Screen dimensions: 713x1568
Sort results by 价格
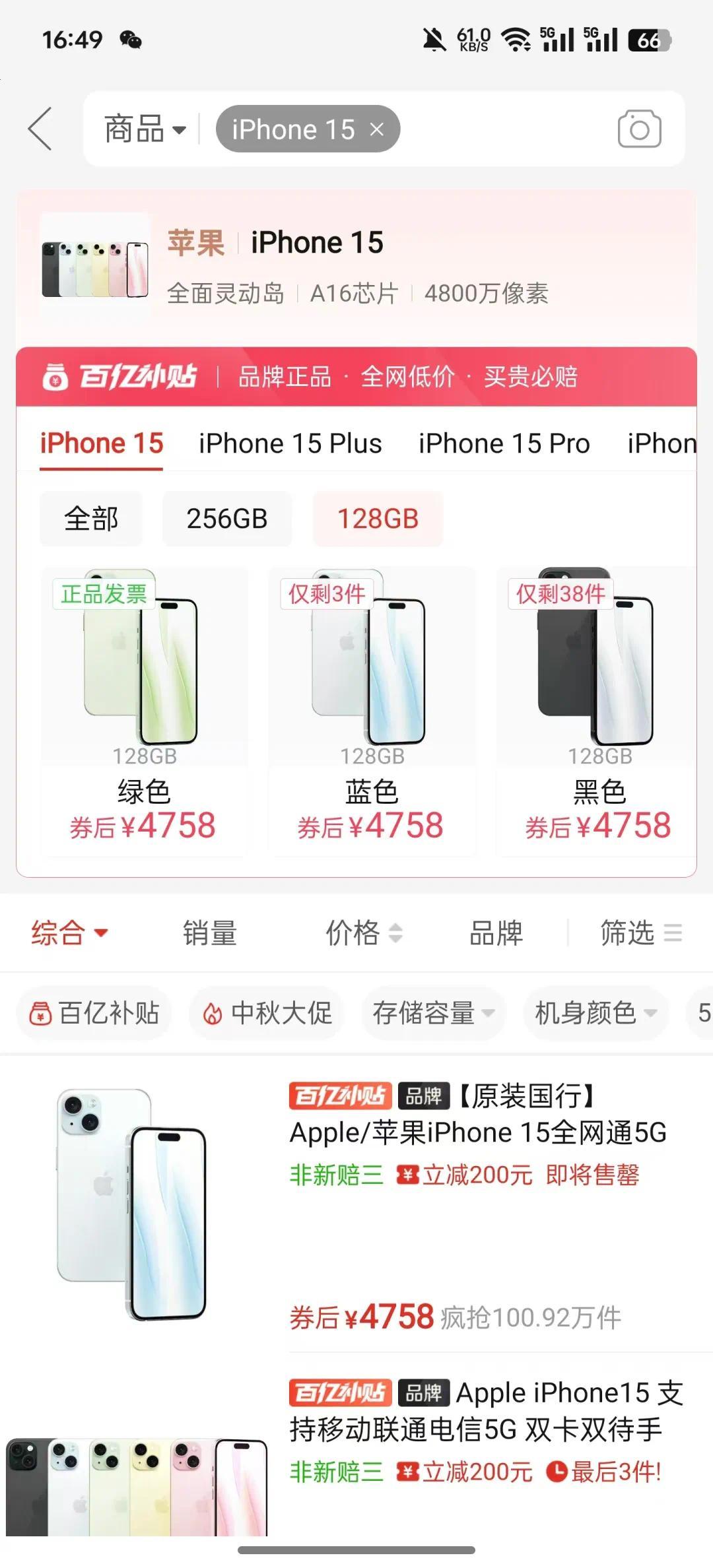[x=363, y=932]
